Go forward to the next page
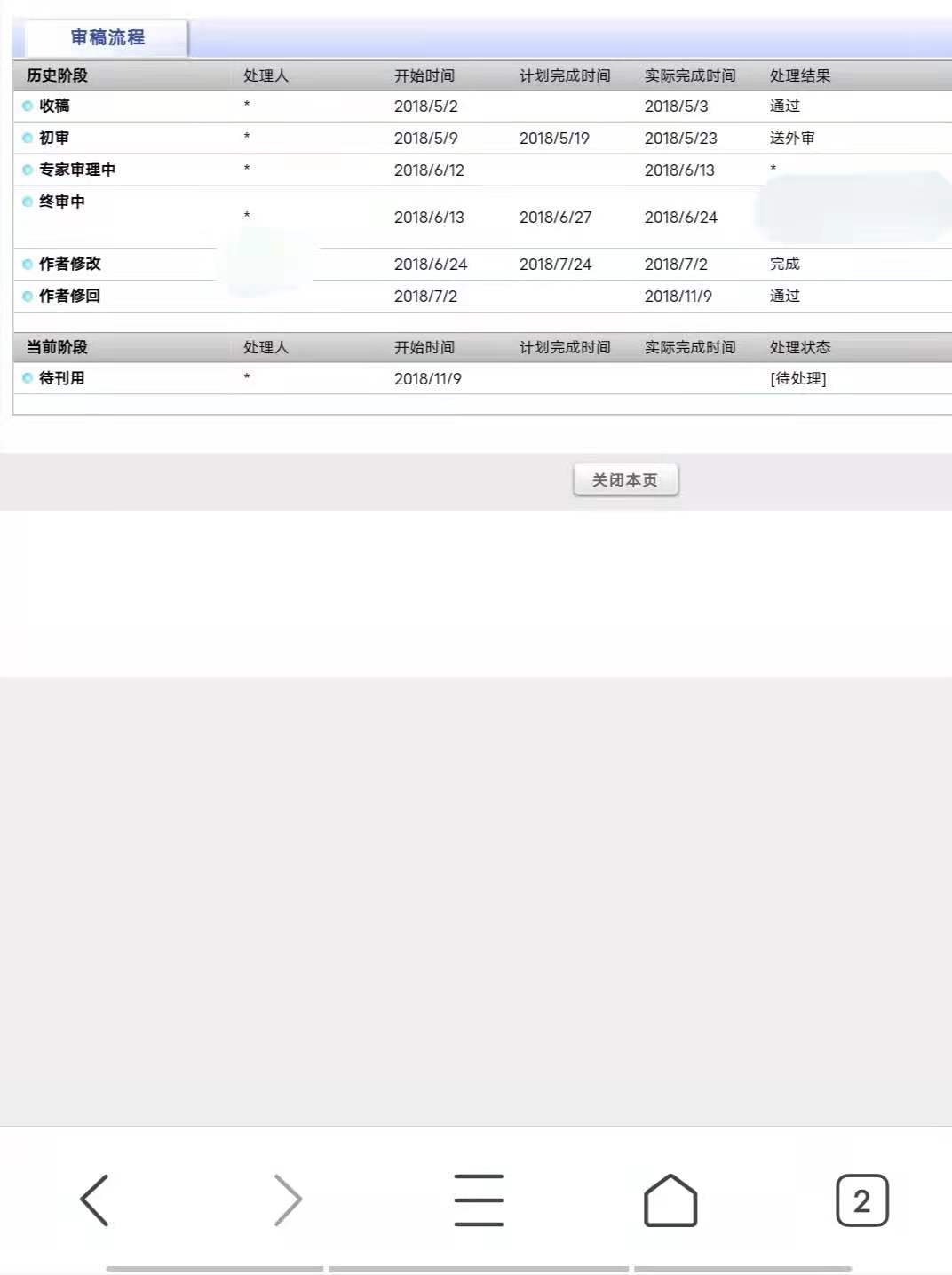Screen dimensions: 952x1275 (x=287, y=1200)
